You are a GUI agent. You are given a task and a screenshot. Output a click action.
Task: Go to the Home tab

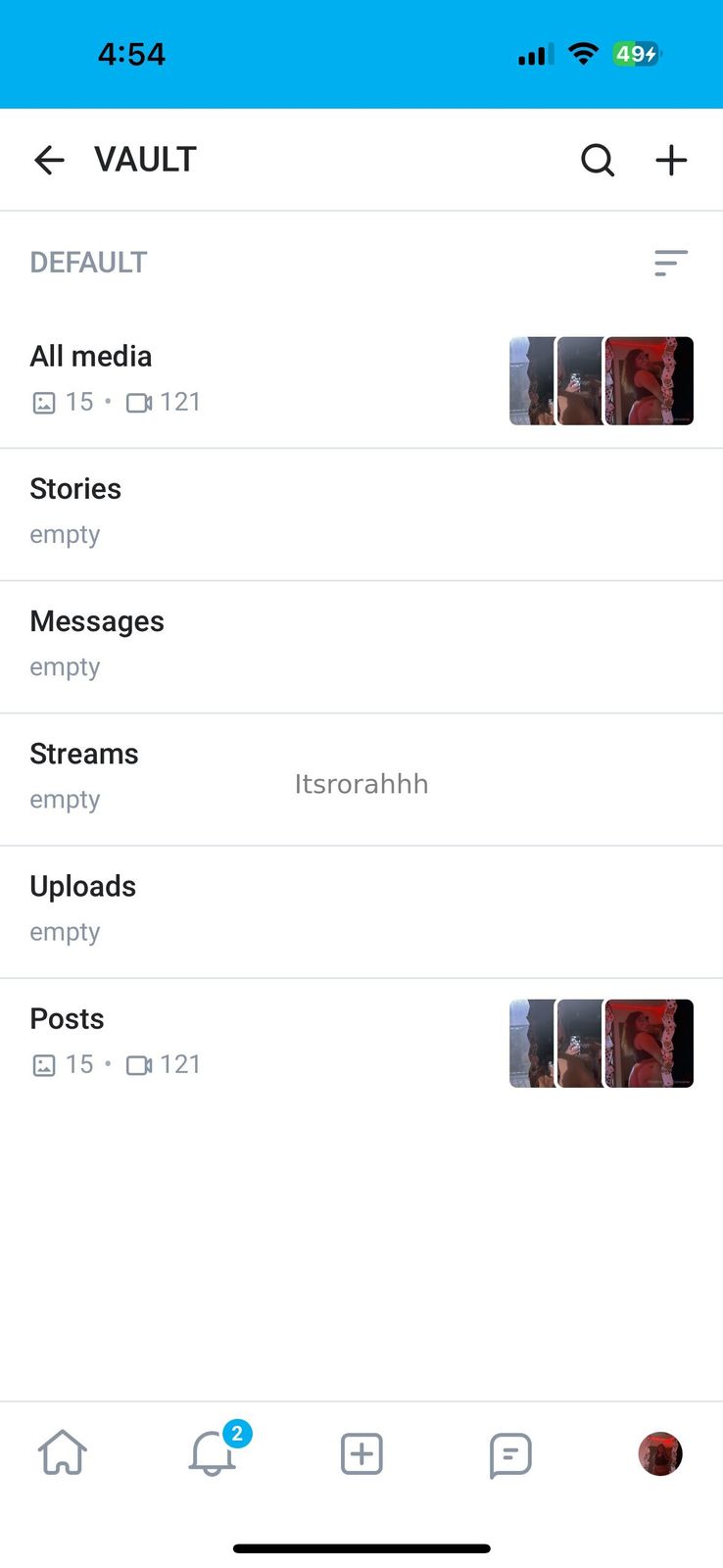(63, 1453)
